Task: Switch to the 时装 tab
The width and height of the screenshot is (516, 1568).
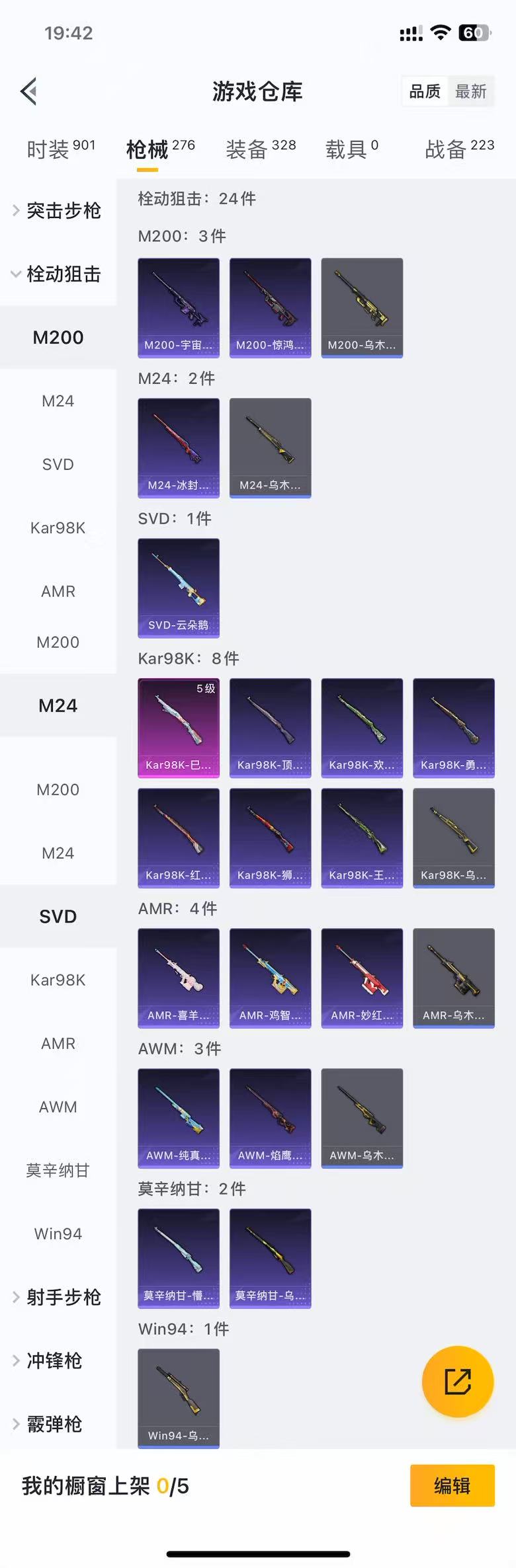Action: click(60, 149)
